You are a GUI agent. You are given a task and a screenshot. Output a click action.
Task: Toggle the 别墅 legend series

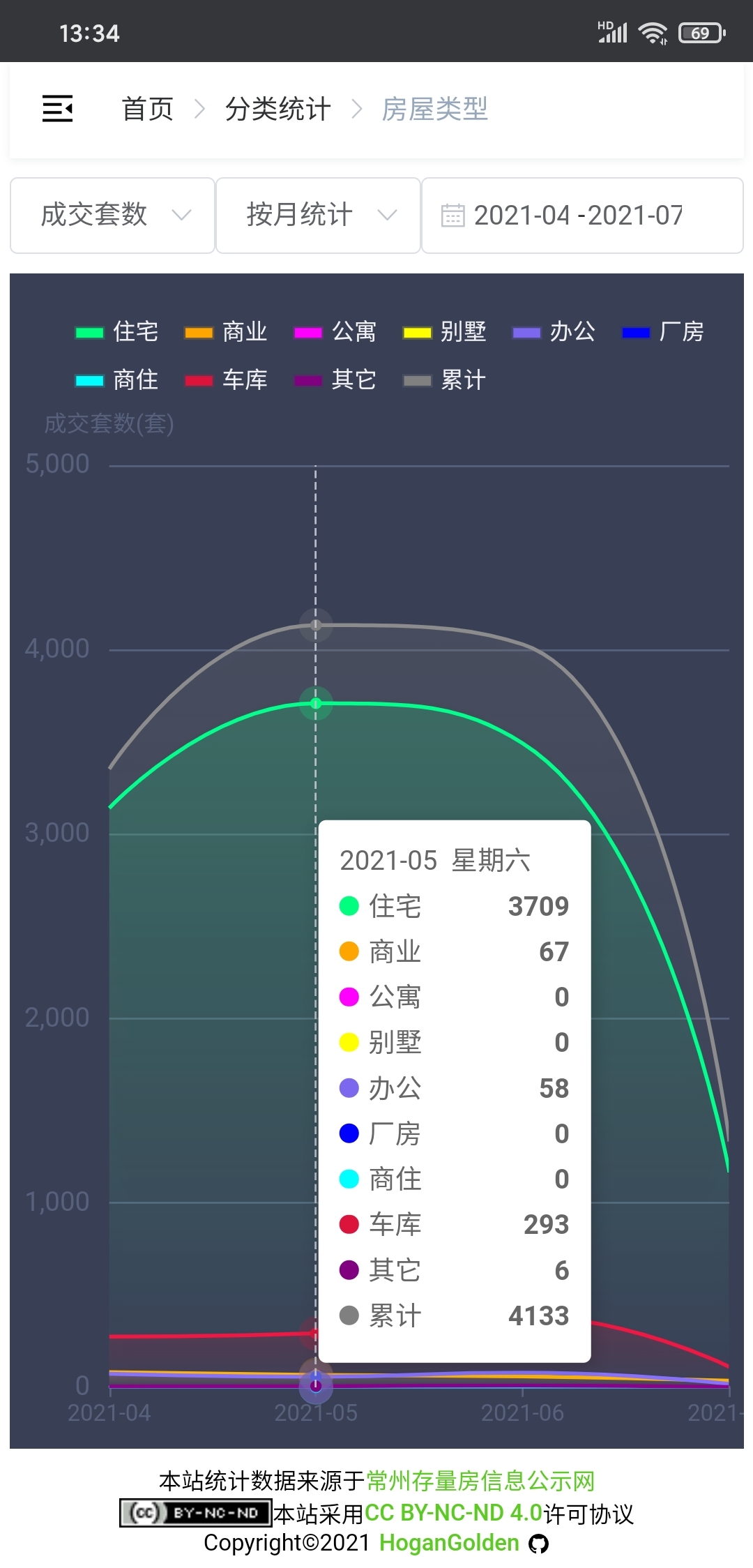(x=445, y=331)
